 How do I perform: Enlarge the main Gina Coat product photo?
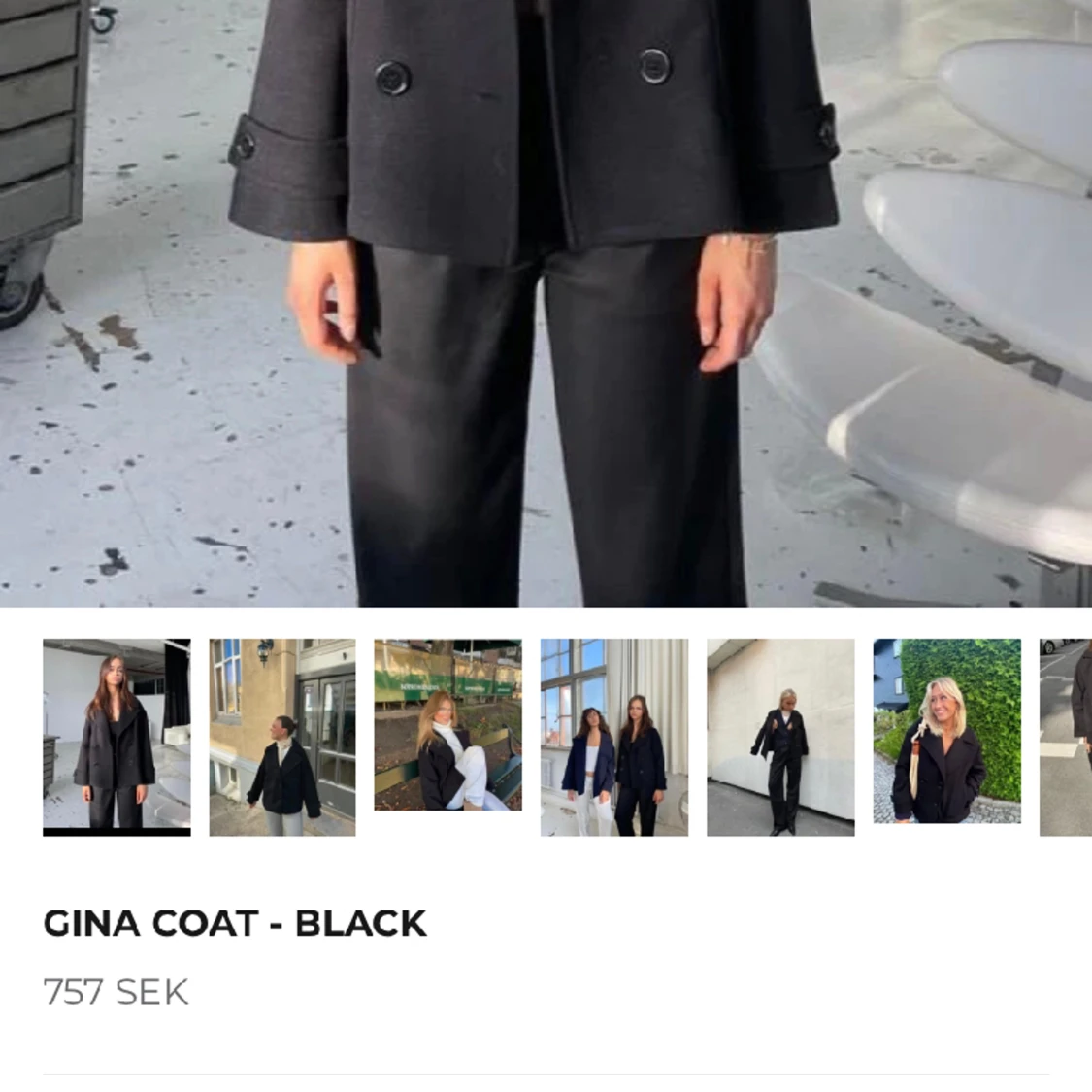point(546,301)
